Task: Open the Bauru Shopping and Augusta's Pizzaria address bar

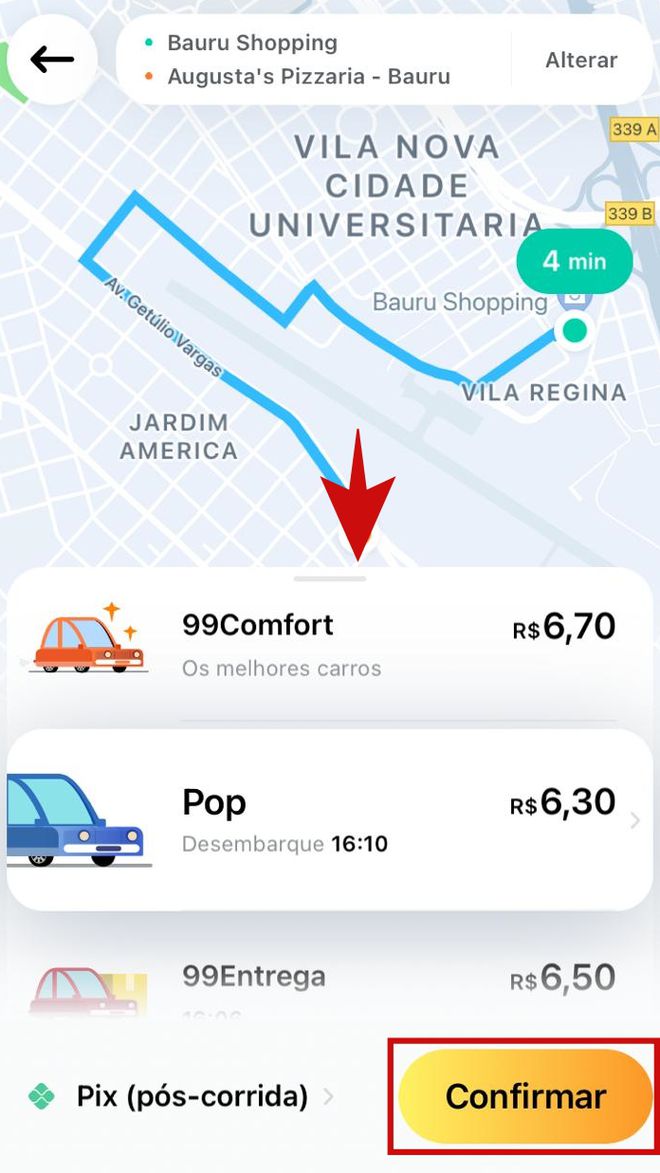Action: click(x=310, y=60)
